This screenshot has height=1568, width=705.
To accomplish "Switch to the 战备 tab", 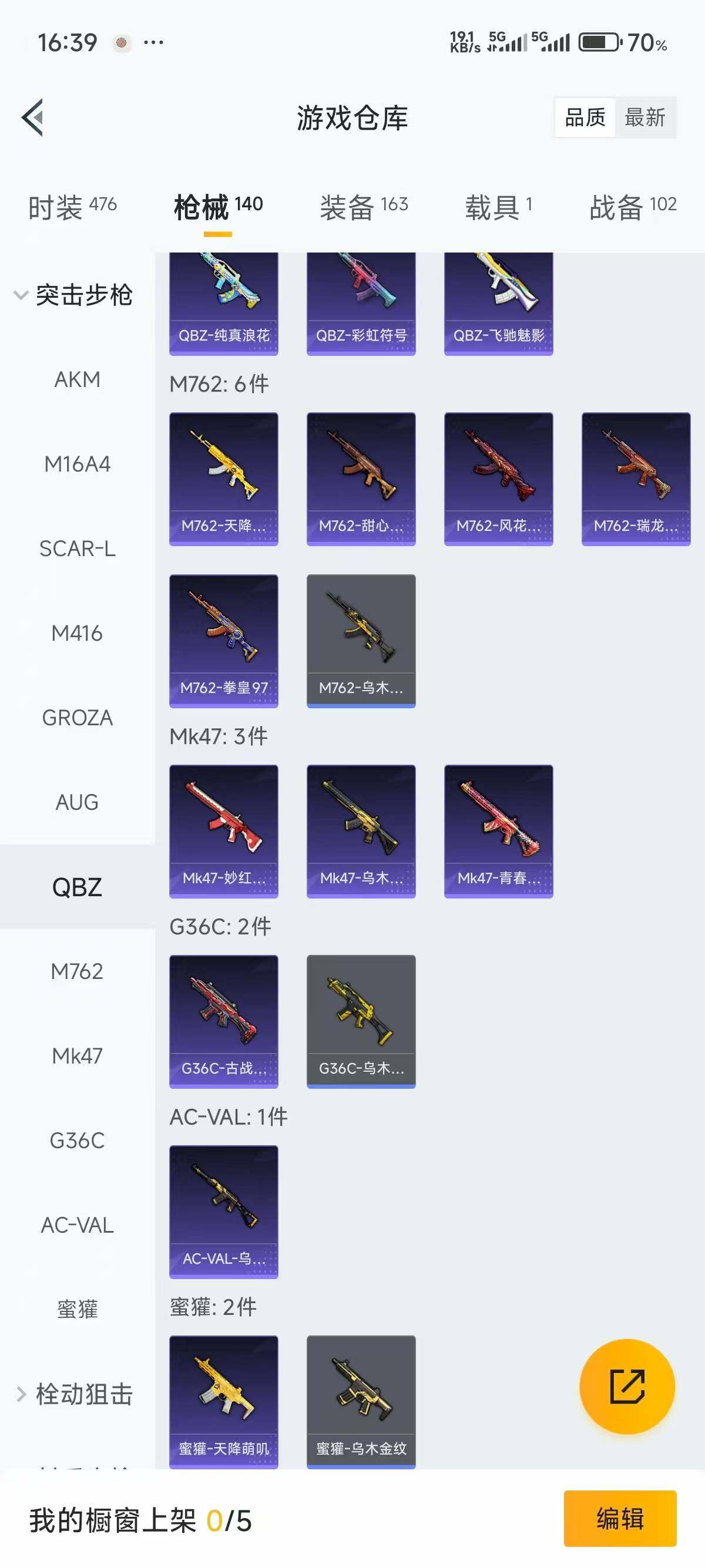I will 633,207.
